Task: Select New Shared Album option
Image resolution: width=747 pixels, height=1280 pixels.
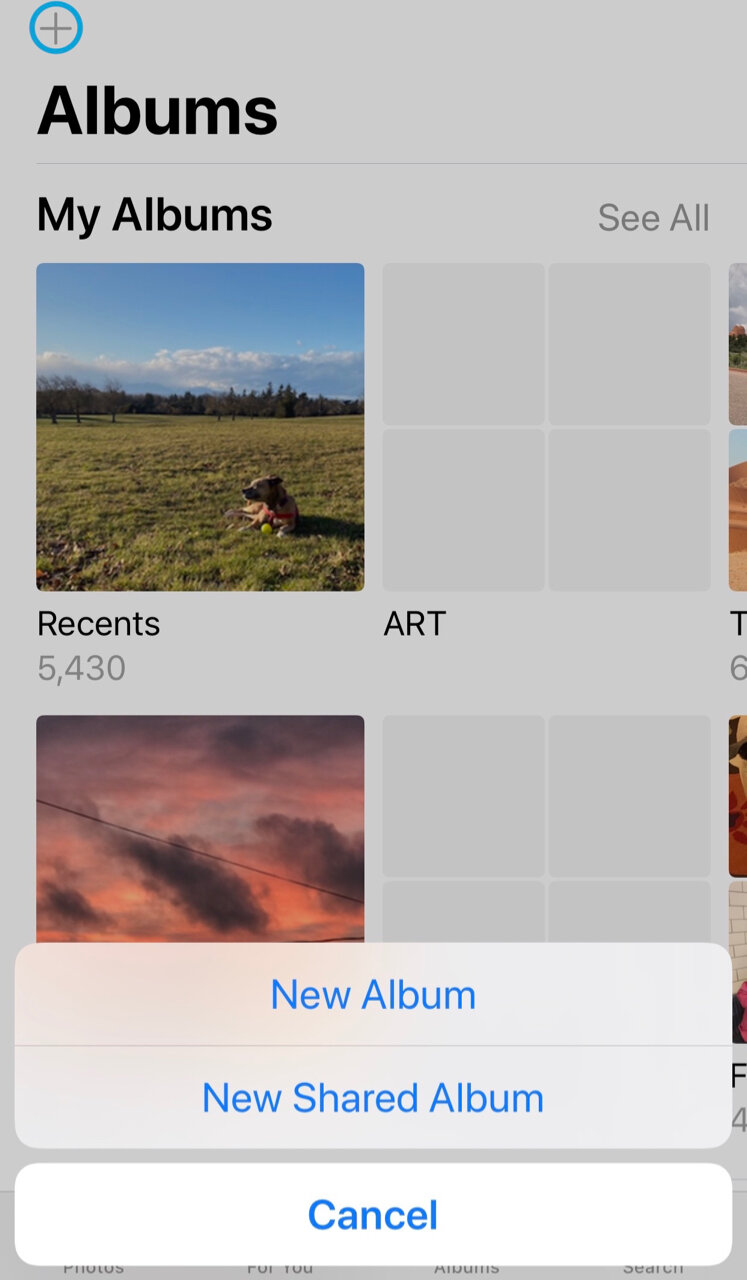Action: pyautogui.click(x=373, y=1098)
